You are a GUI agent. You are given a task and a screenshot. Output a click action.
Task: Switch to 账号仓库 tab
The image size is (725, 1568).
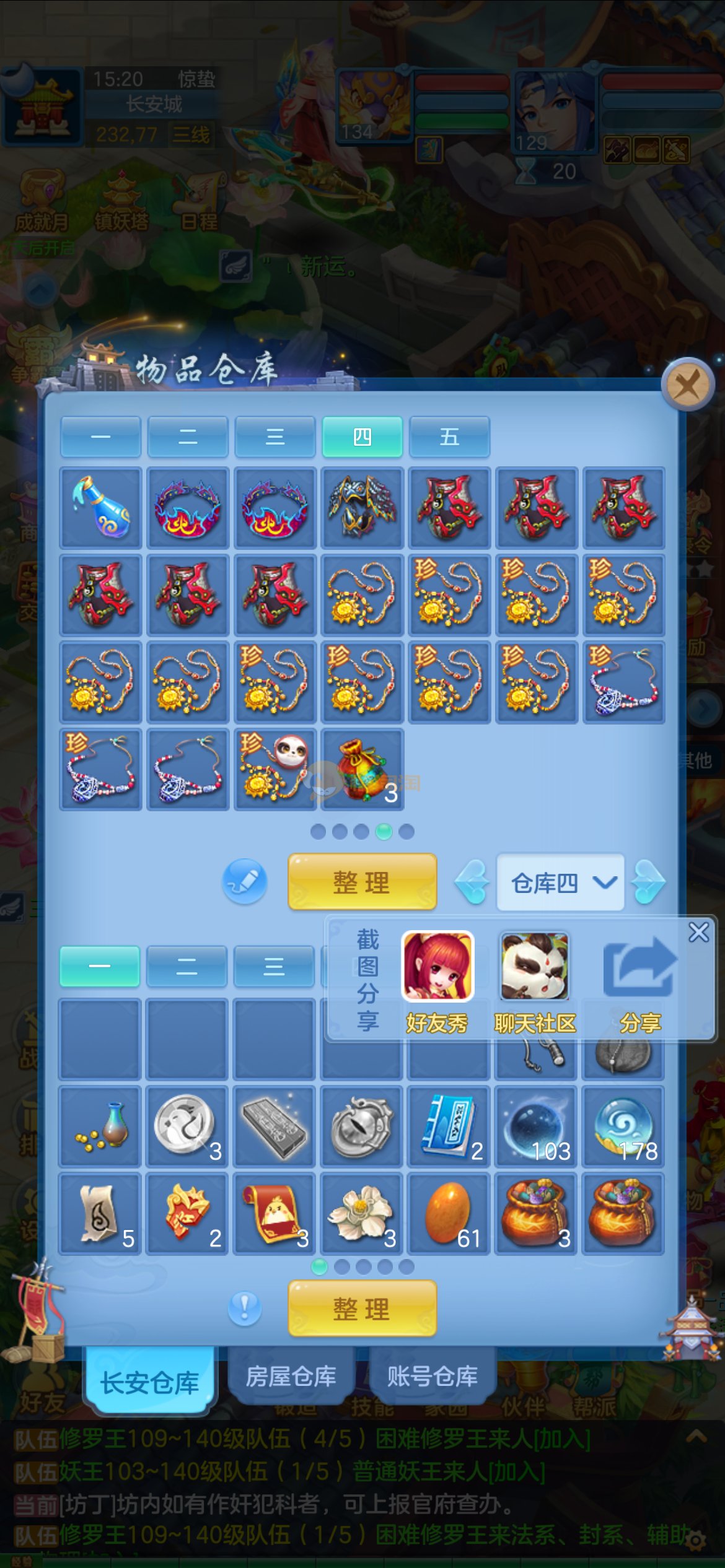433,1376
